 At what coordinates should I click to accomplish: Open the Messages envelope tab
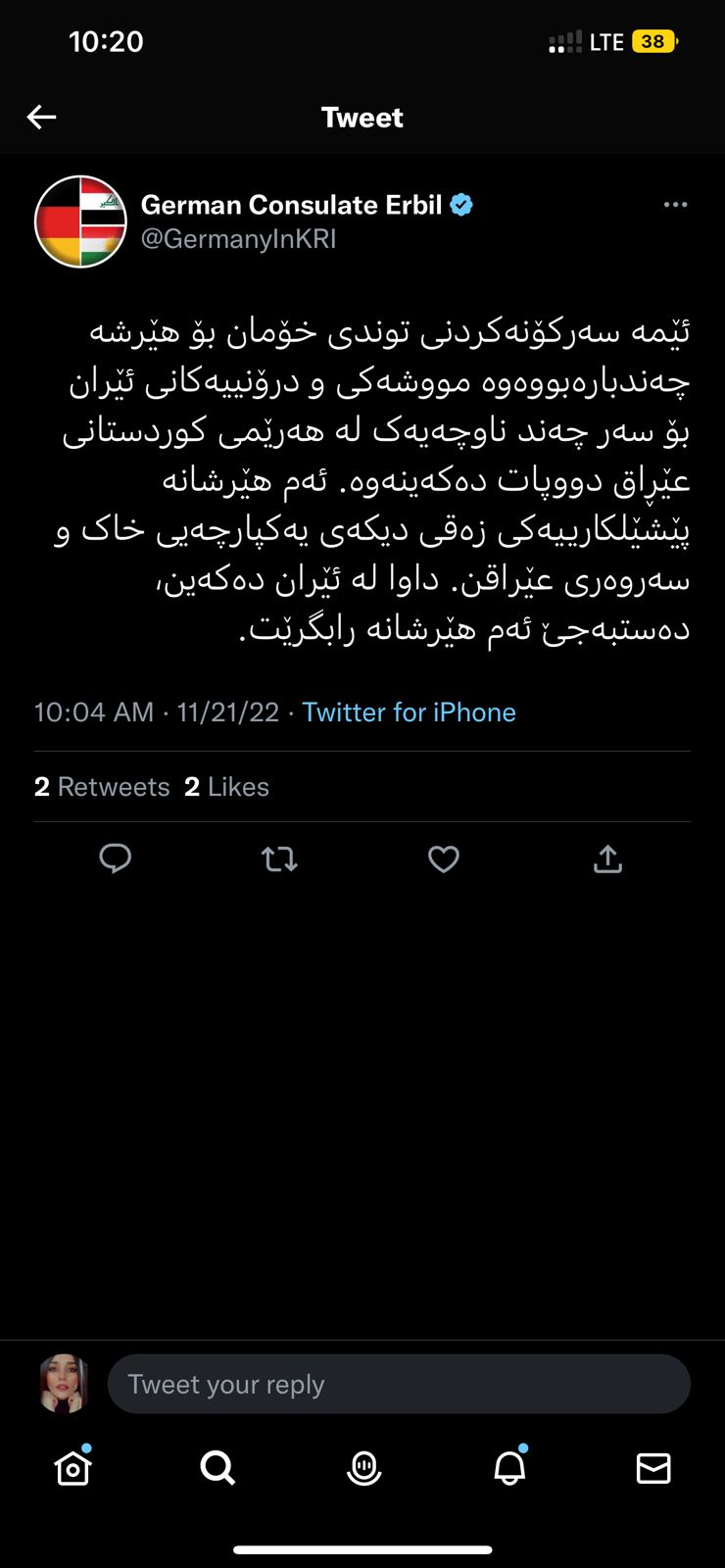click(653, 1467)
